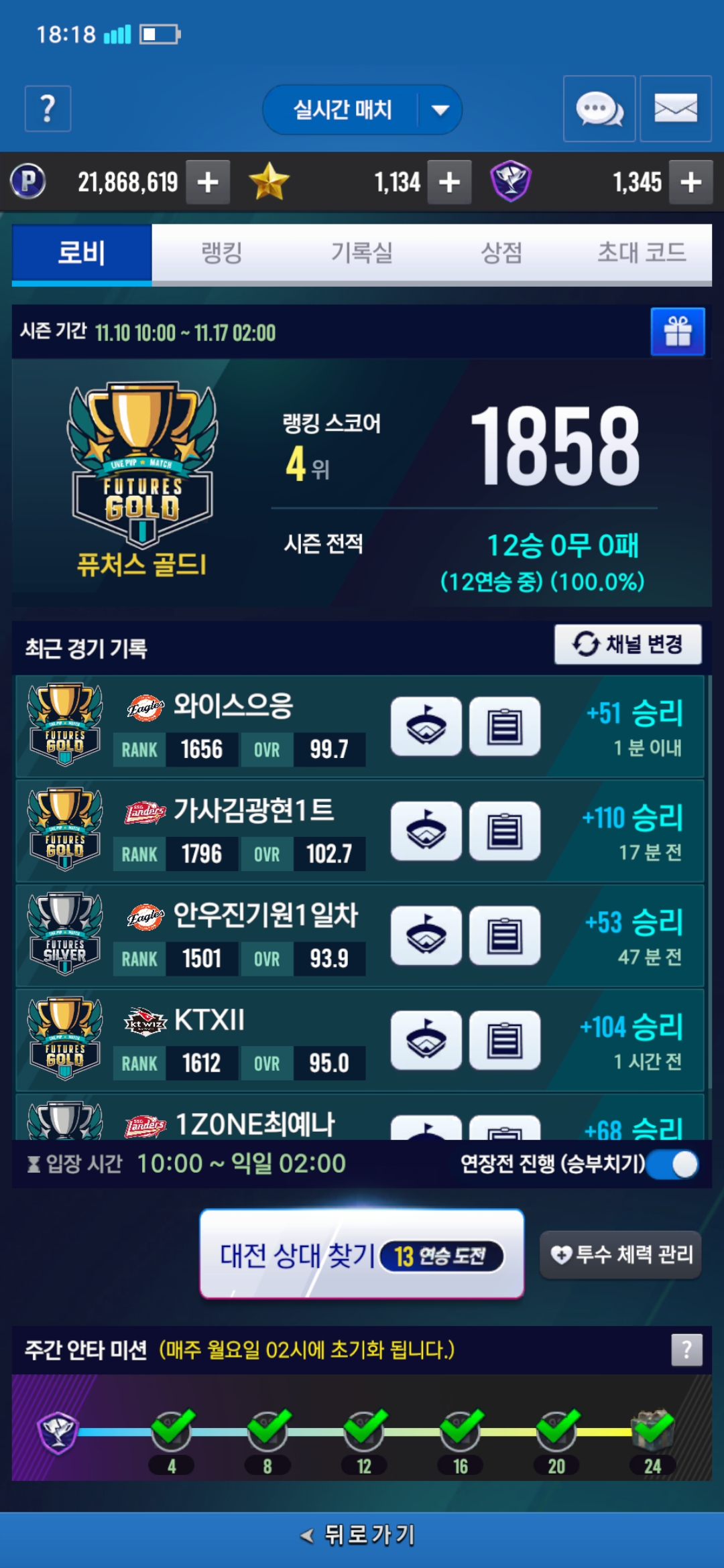Switch to the 상점 tab

[x=501, y=253]
